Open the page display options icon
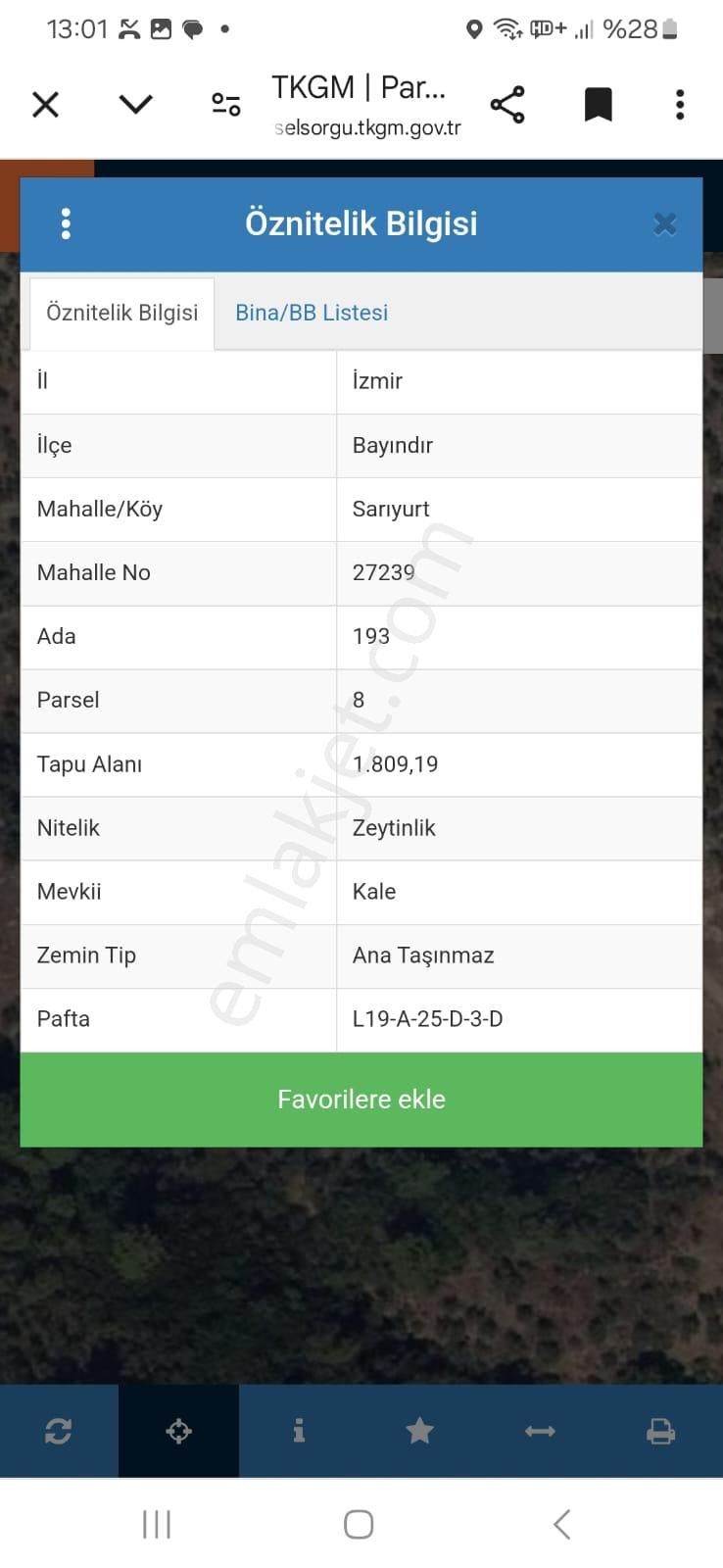 (x=225, y=102)
